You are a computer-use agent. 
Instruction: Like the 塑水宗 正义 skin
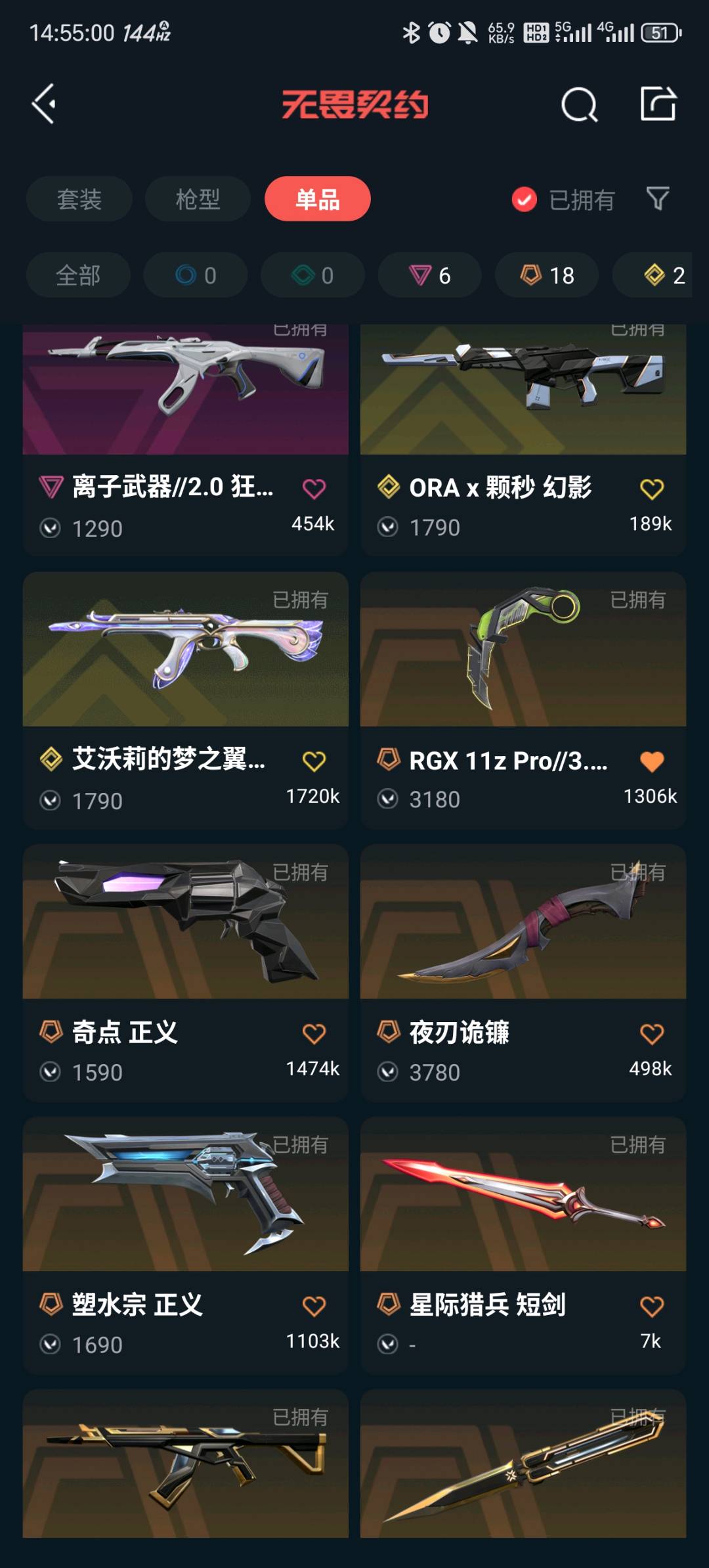(x=314, y=1306)
